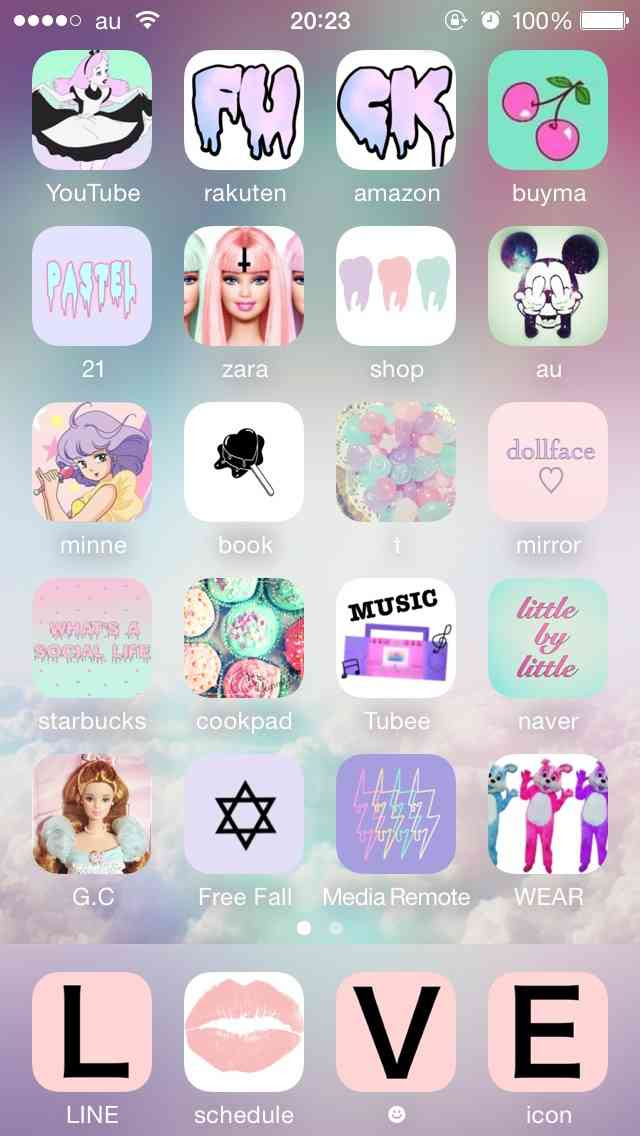
Task: Open the Tubee music app
Action: coord(396,638)
